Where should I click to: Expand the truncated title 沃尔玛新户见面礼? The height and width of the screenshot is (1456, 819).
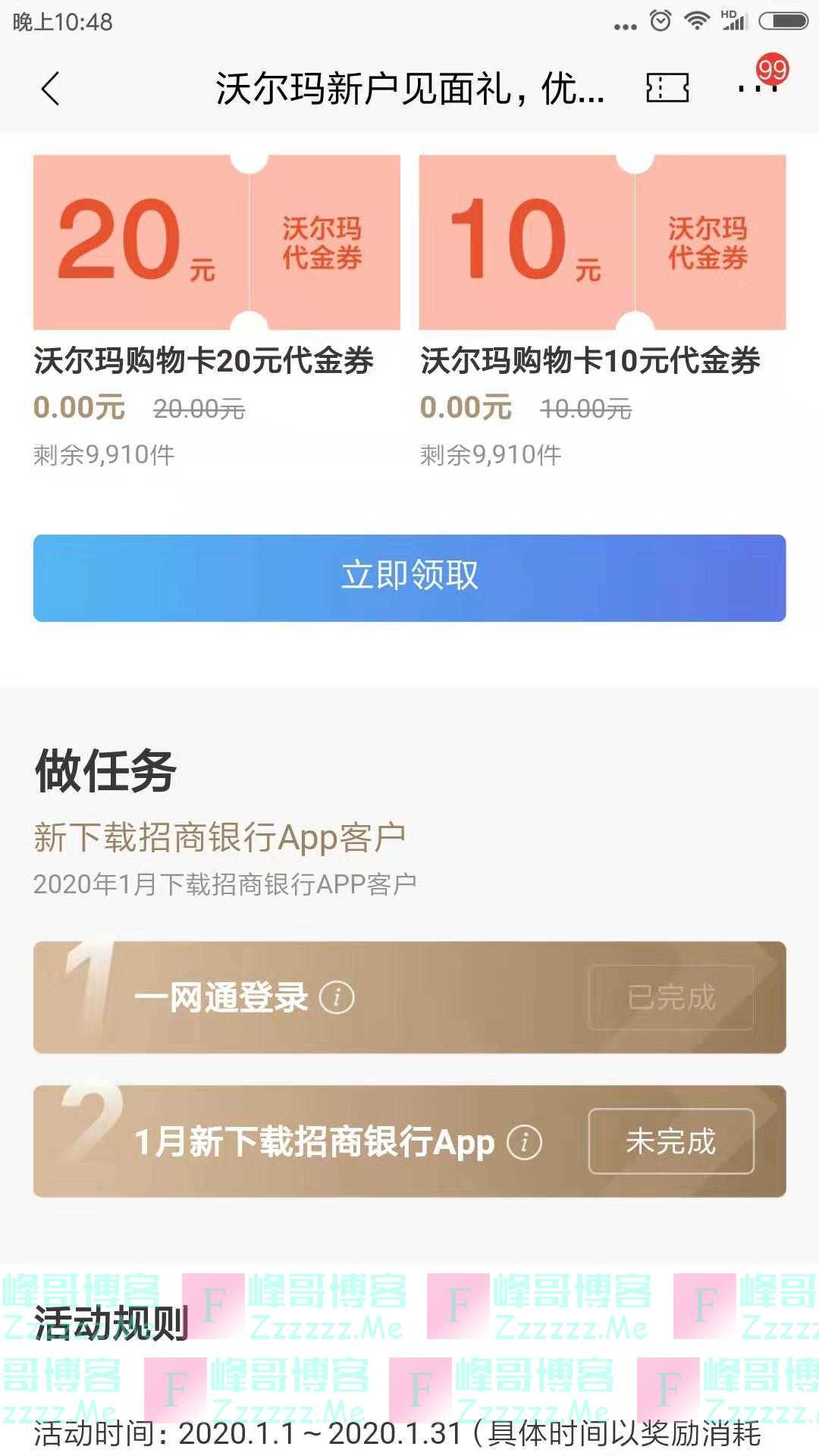click(x=409, y=89)
